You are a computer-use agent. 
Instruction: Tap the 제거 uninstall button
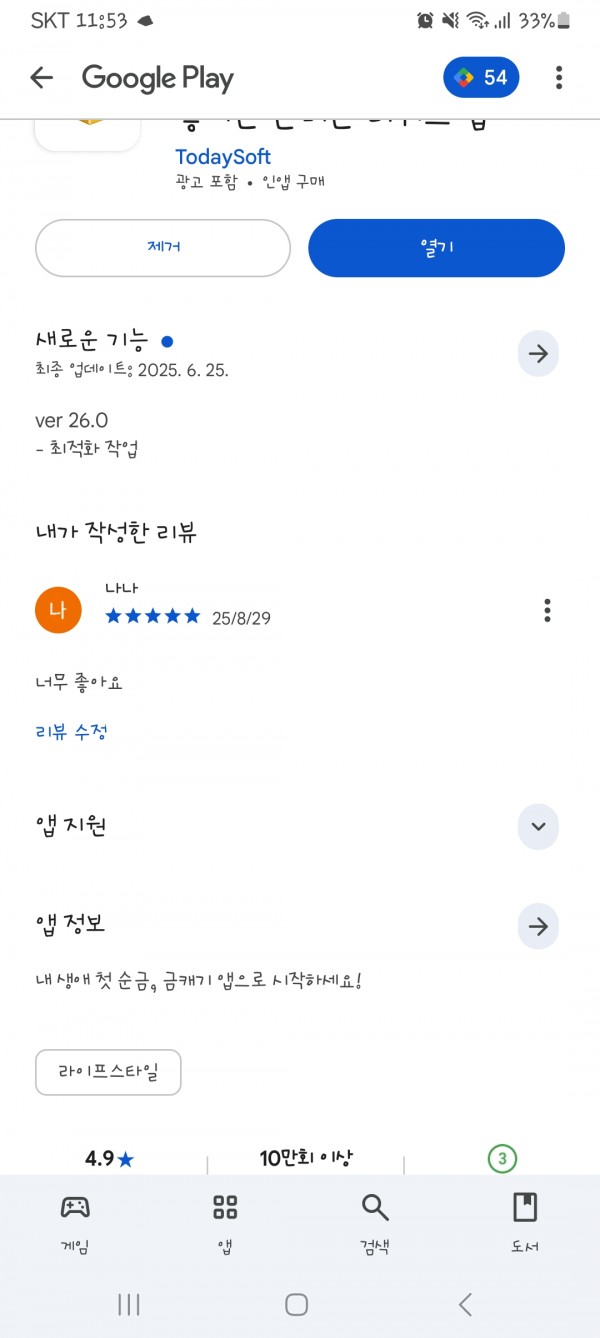click(163, 248)
